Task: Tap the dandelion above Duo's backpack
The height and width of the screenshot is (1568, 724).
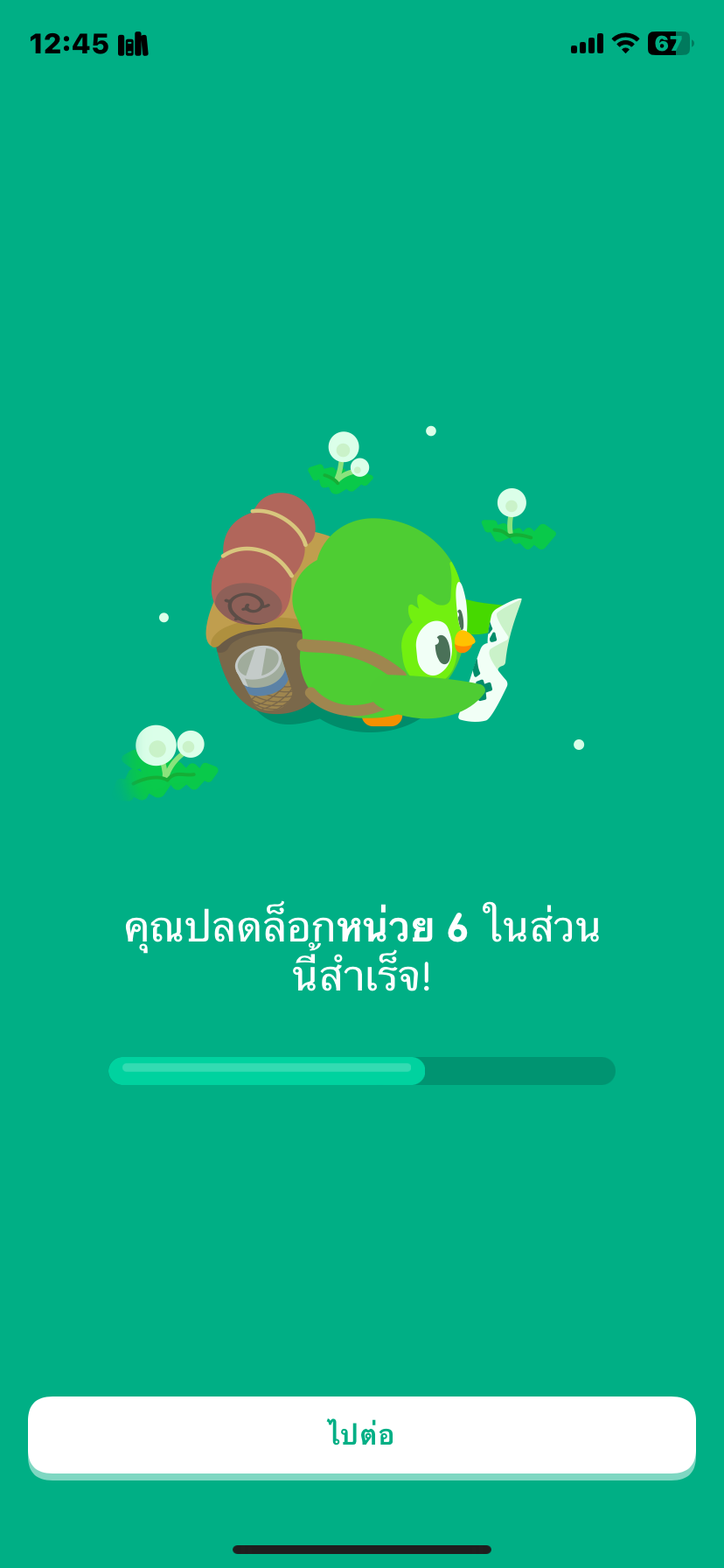Action: [341, 459]
